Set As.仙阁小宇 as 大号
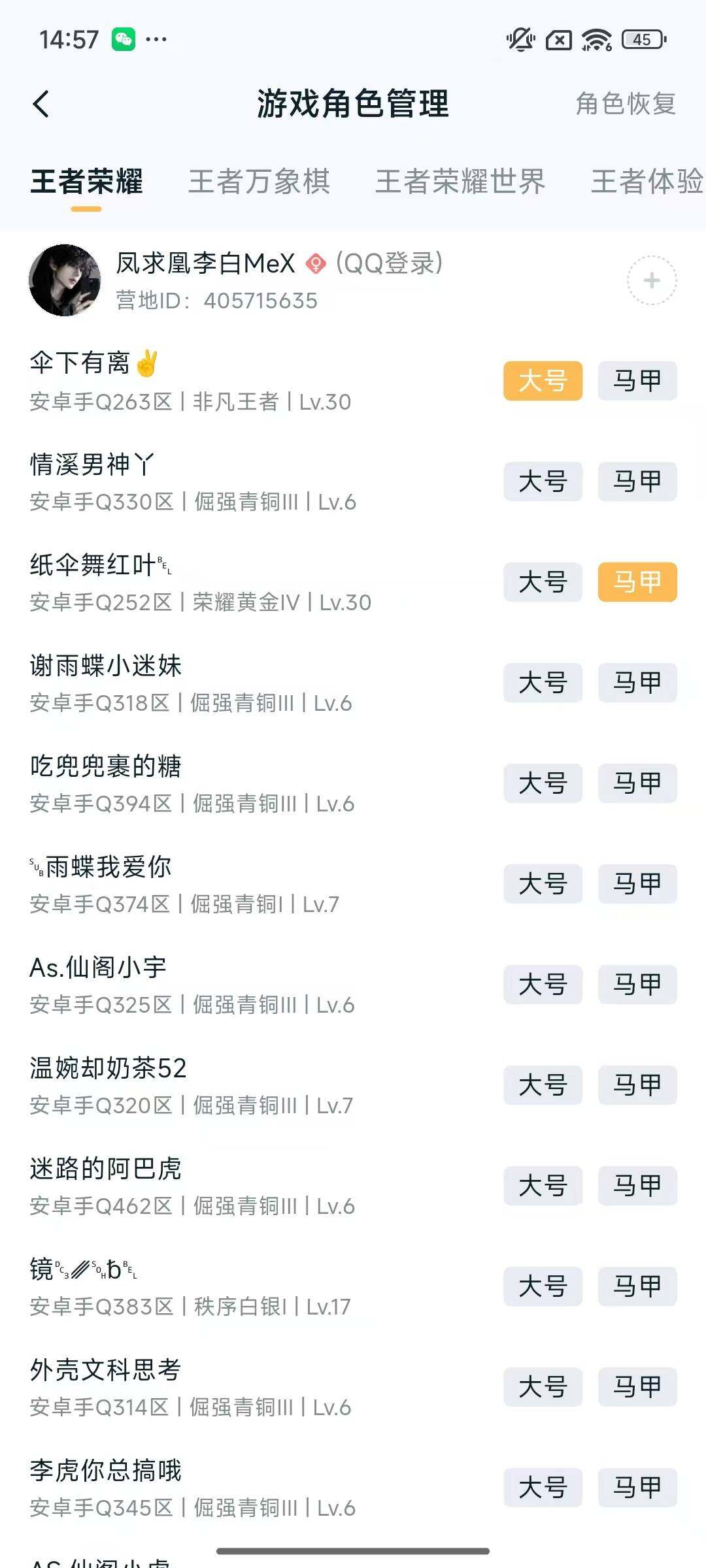 coord(543,985)
